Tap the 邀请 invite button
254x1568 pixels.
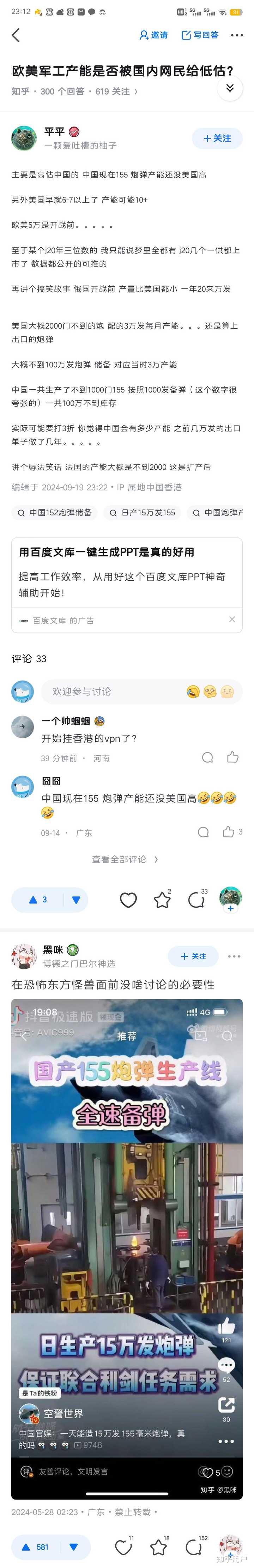[153, 35]
